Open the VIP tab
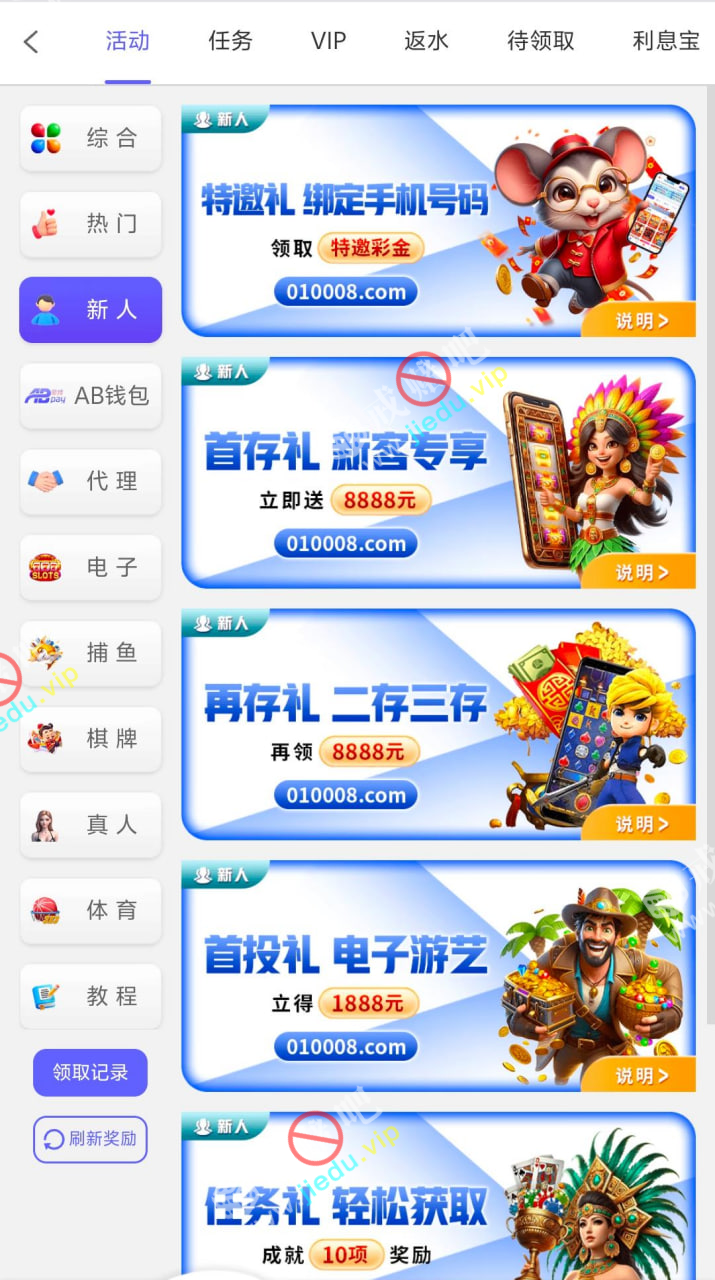 pyautogui.click(x=328, y=42)
